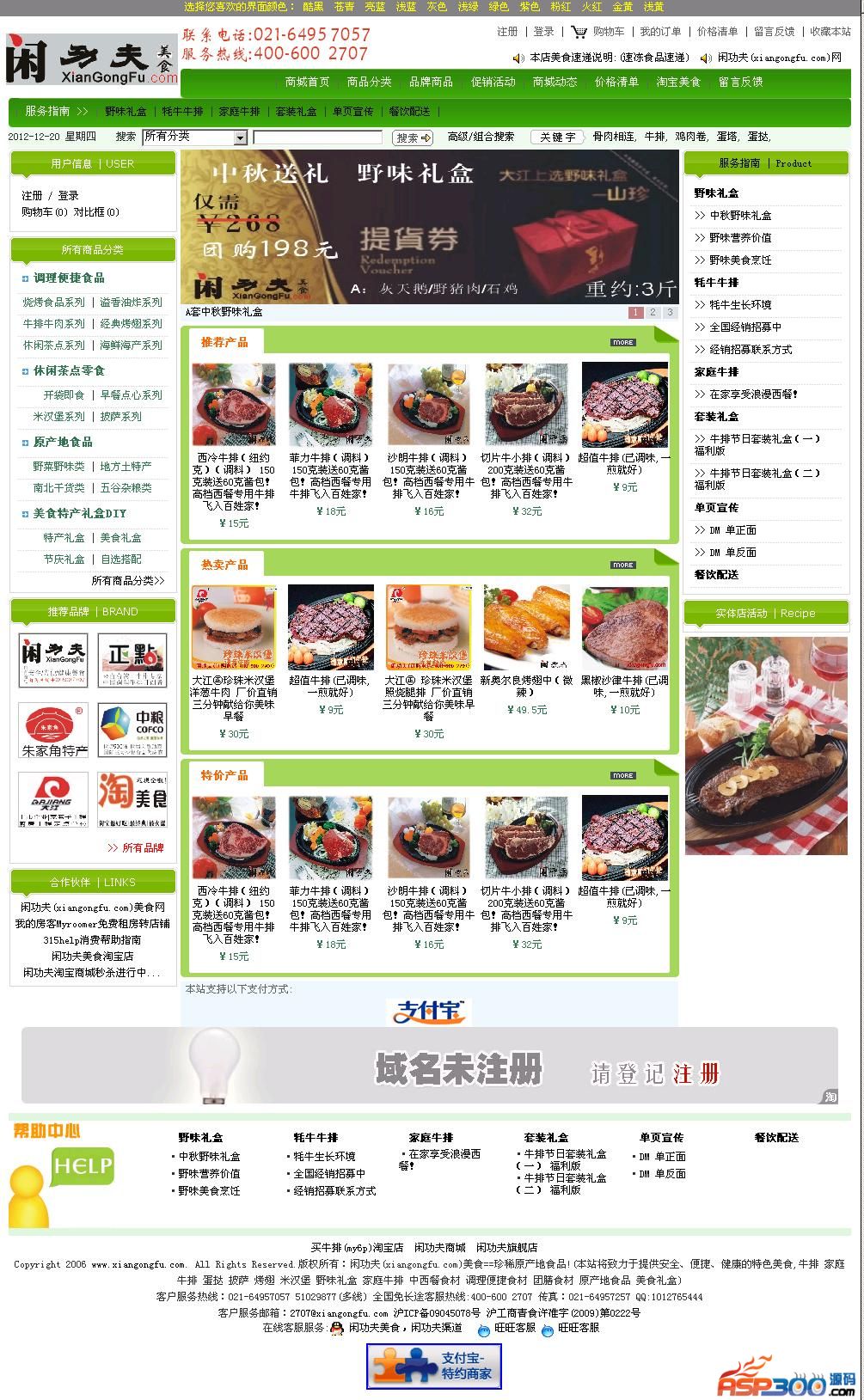
Task: Switch banner to slide 2
Action: 653,313
